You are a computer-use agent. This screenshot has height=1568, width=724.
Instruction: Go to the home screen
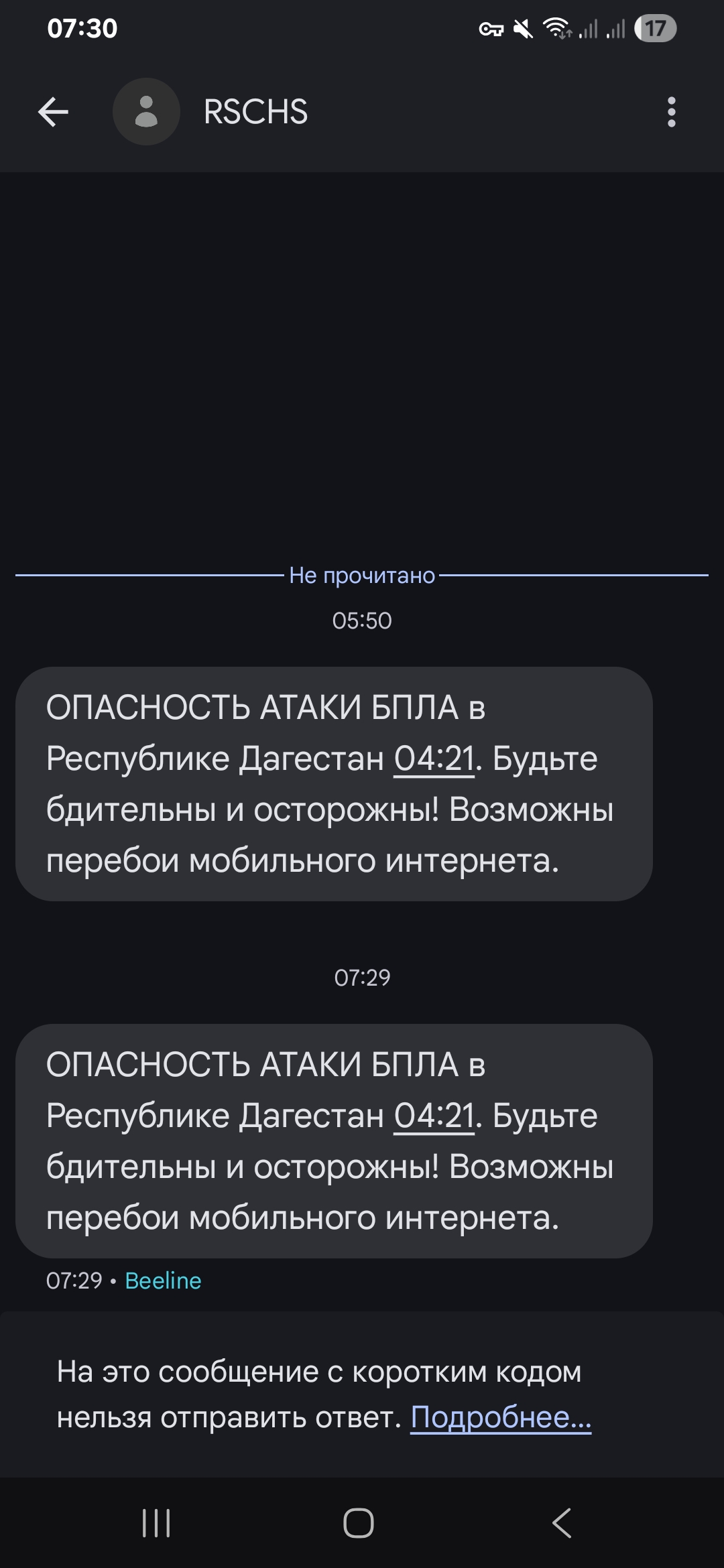tap(359, 1523)
